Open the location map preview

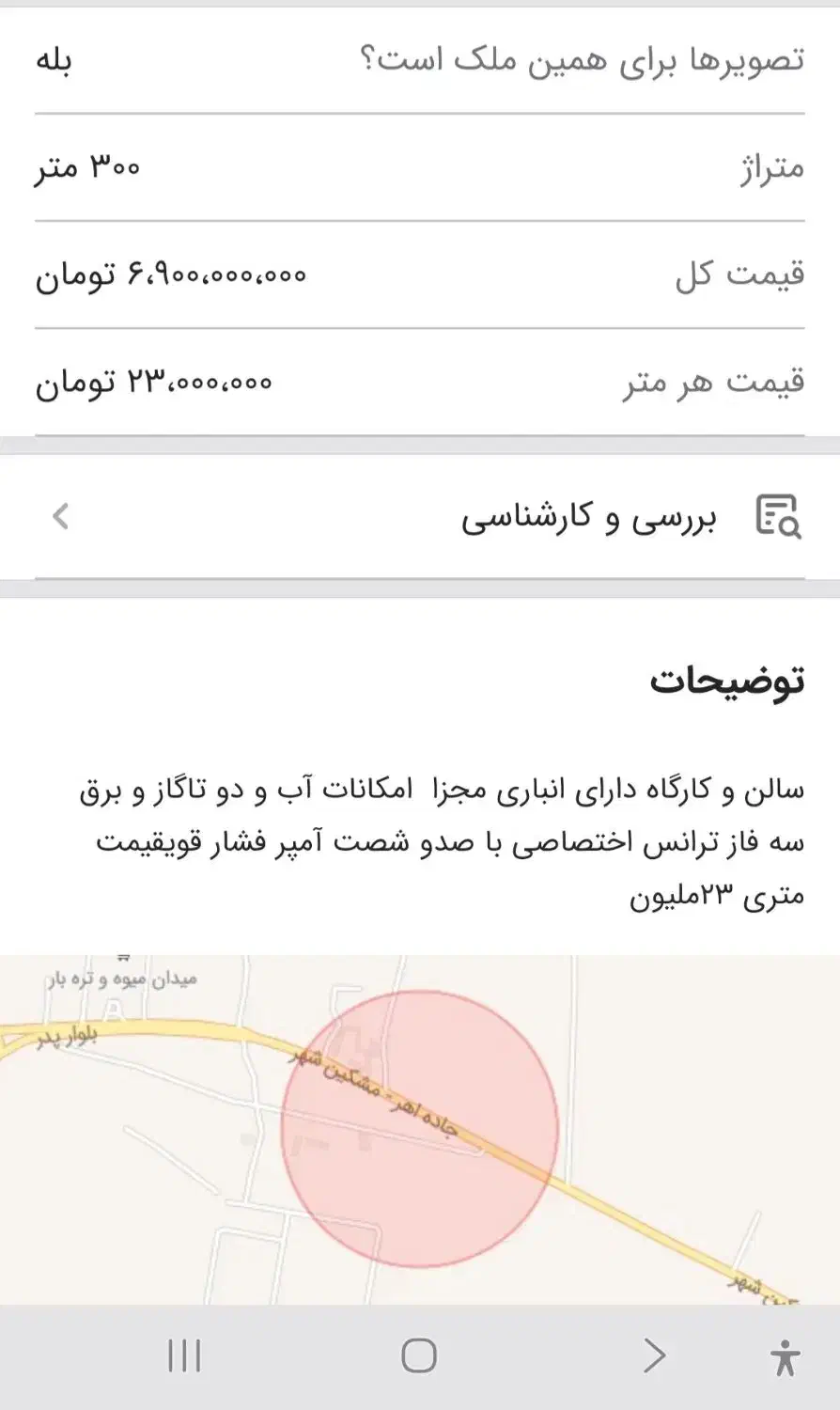tap(420, 1128)
